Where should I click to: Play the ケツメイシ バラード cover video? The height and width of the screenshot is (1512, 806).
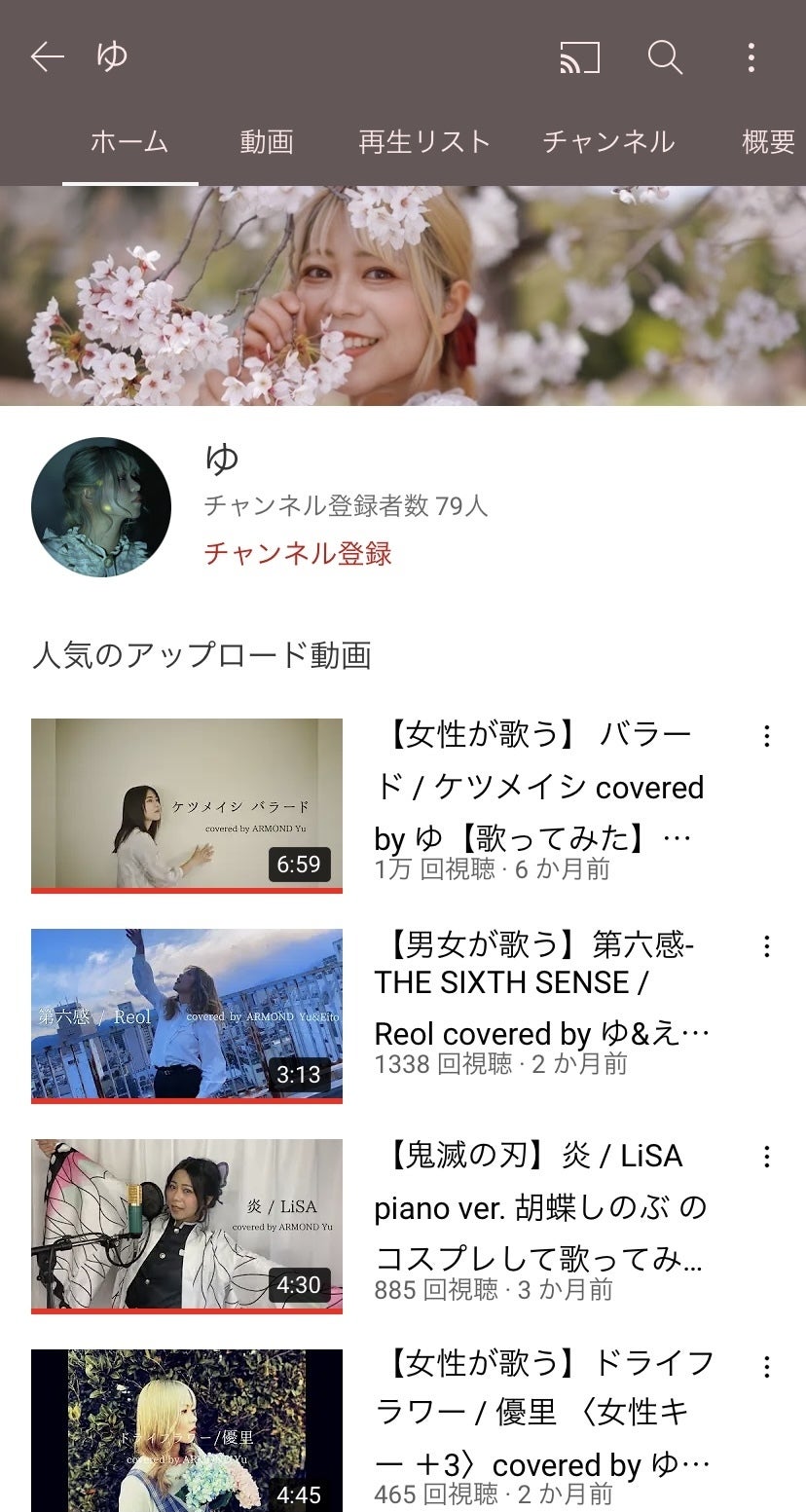tap(187, 805)
